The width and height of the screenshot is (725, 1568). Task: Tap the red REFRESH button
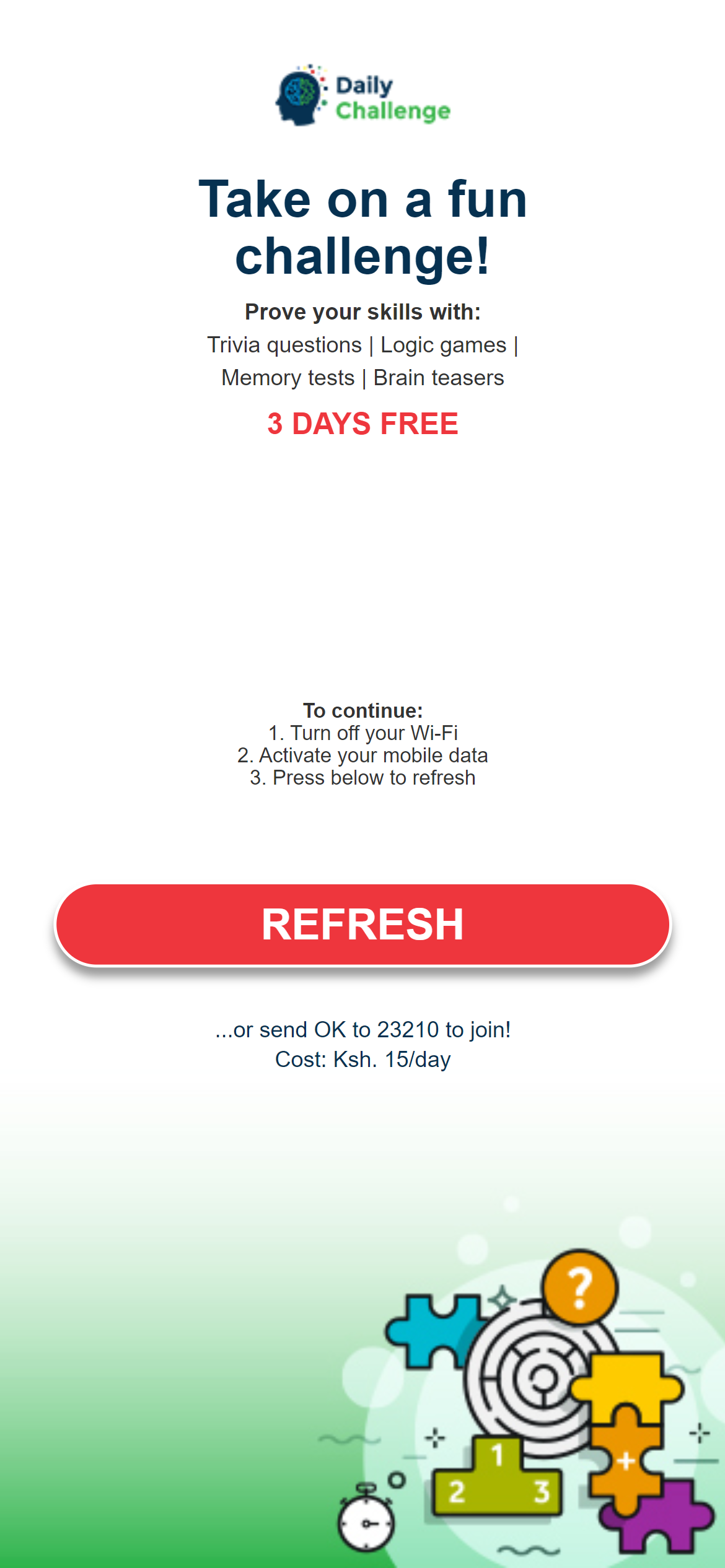point(362,925)
